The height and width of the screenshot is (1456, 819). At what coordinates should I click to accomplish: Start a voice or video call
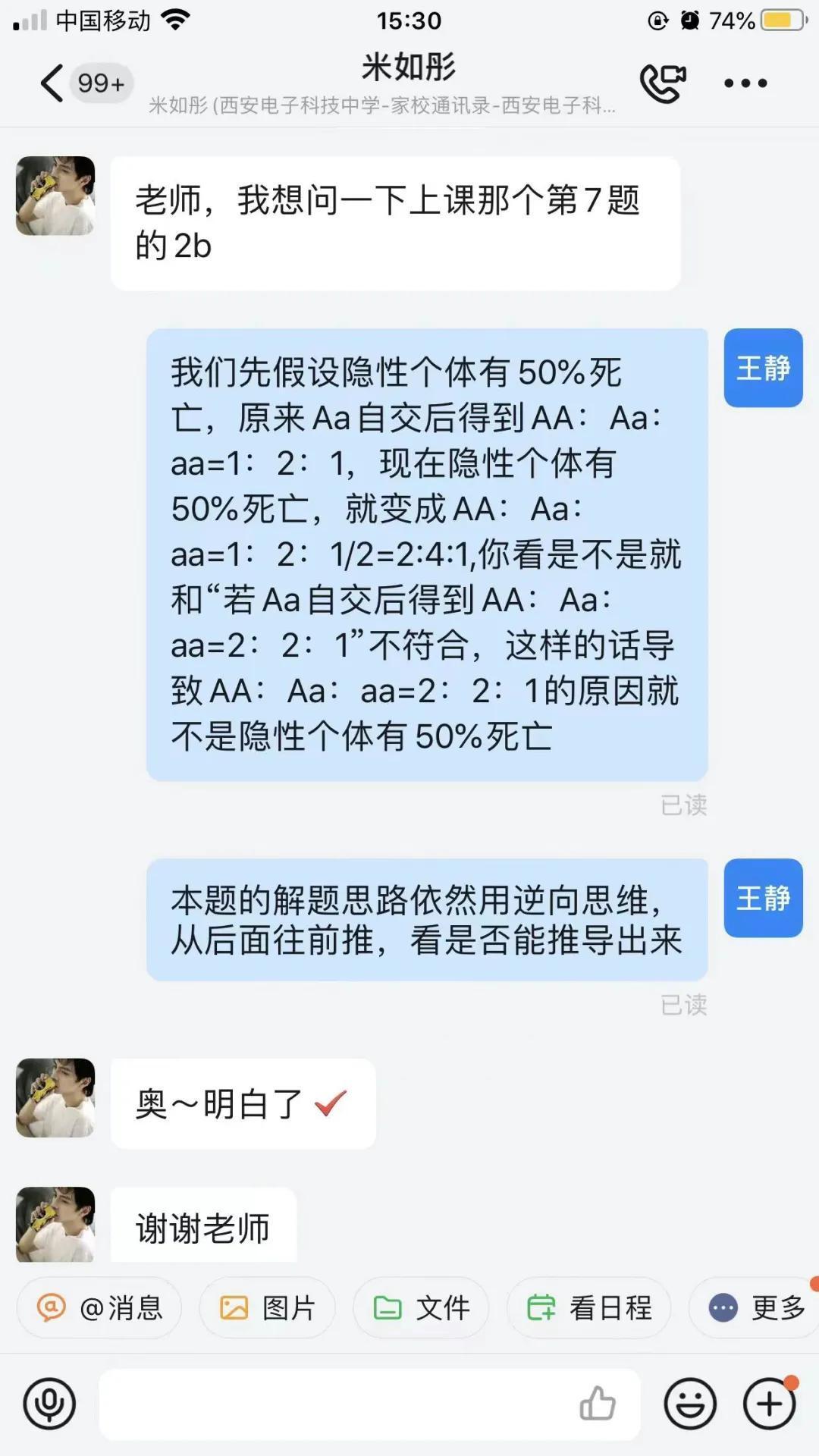point(663,83)
